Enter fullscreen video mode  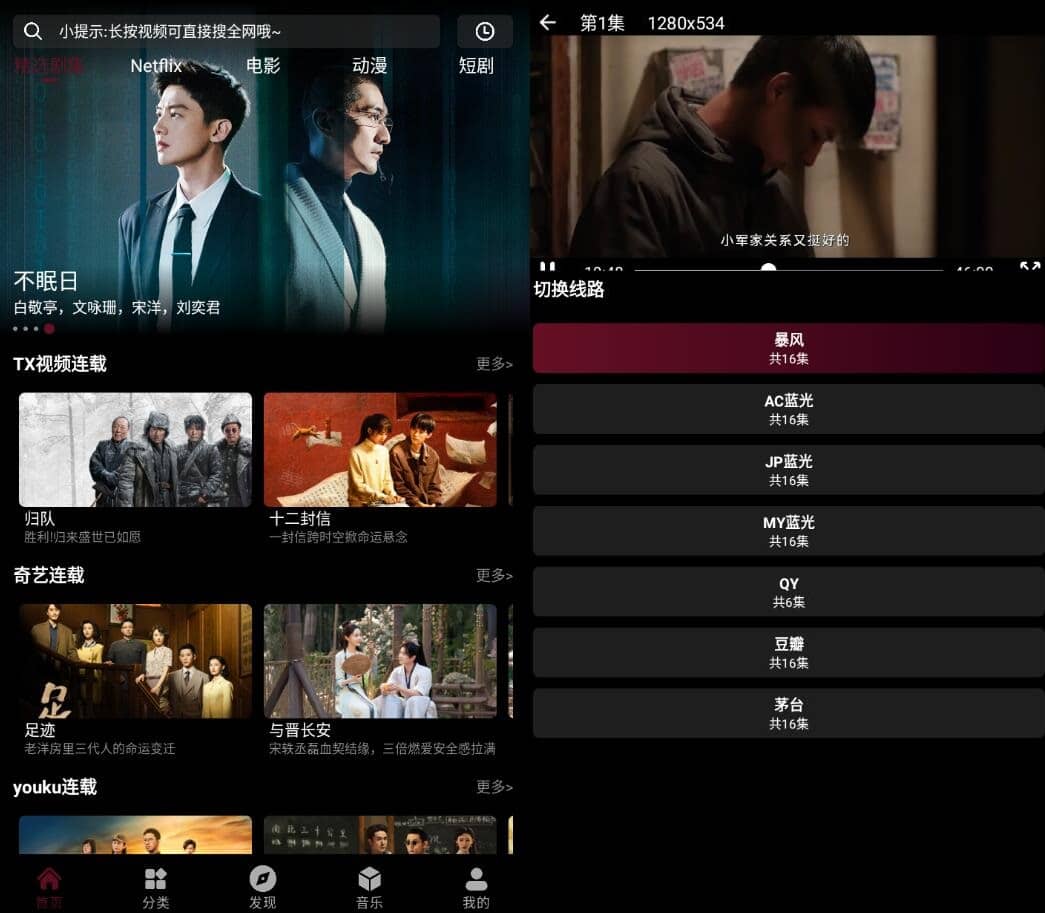1030,268
